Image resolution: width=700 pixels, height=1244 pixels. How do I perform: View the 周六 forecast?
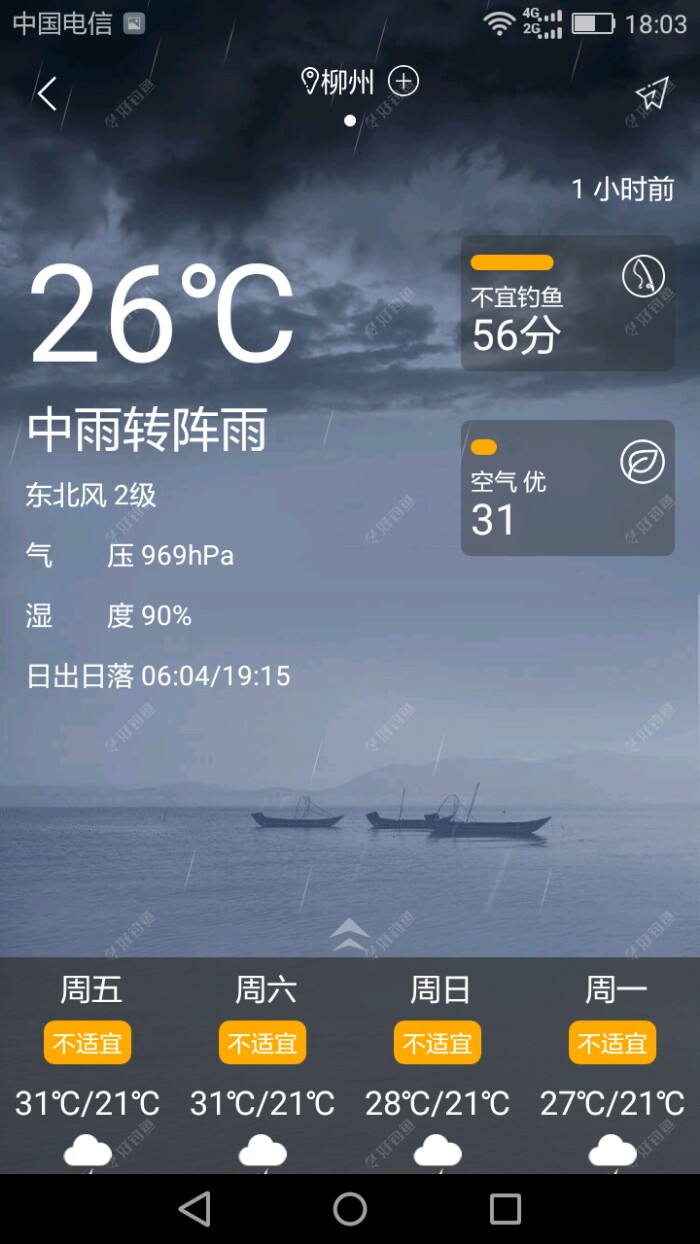tap(262, 1065)
